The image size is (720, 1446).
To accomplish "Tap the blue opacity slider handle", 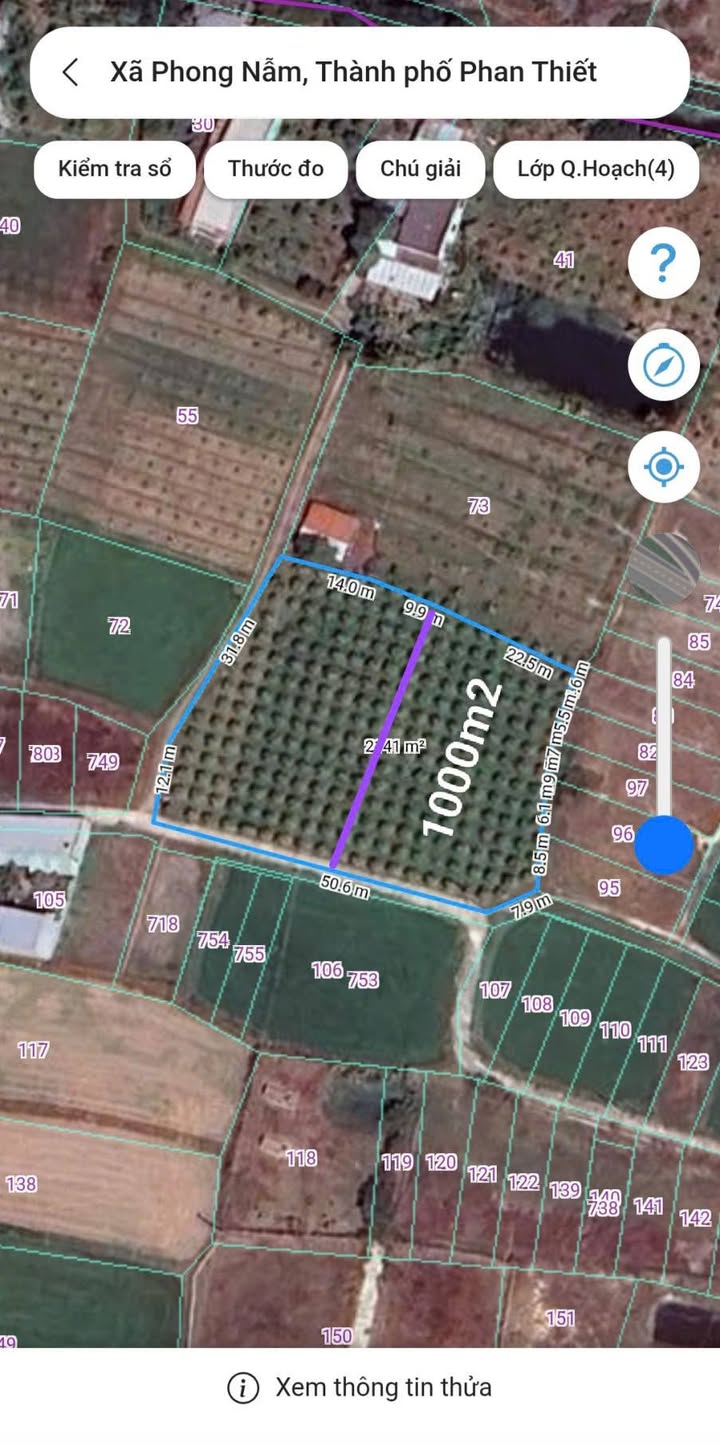I will [x=663, y=843].
